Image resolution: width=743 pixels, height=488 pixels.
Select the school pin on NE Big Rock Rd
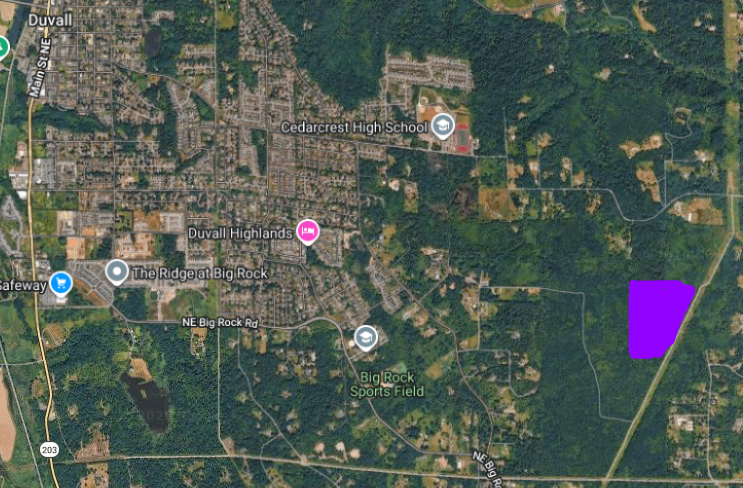[365, 337]
